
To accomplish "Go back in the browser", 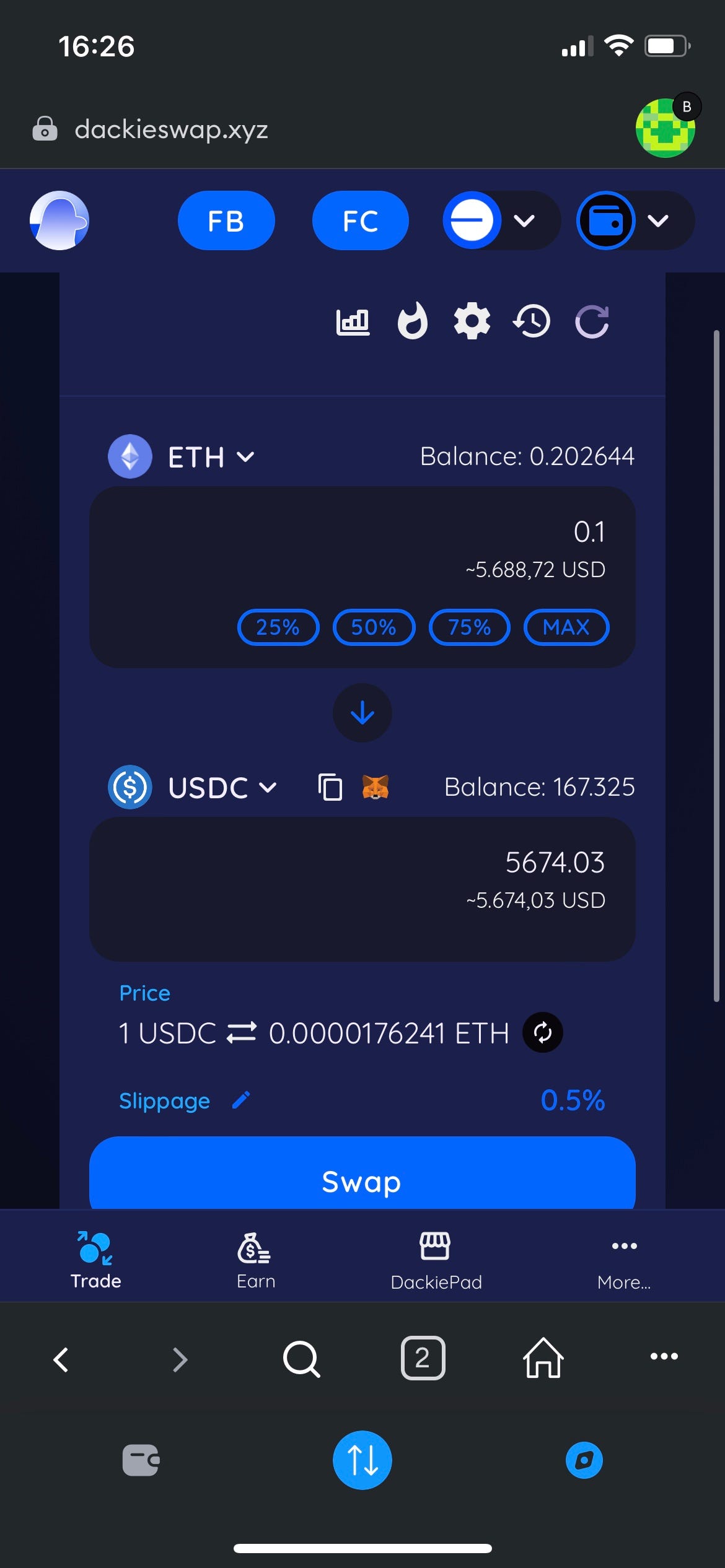I will tap(61, 1359).
